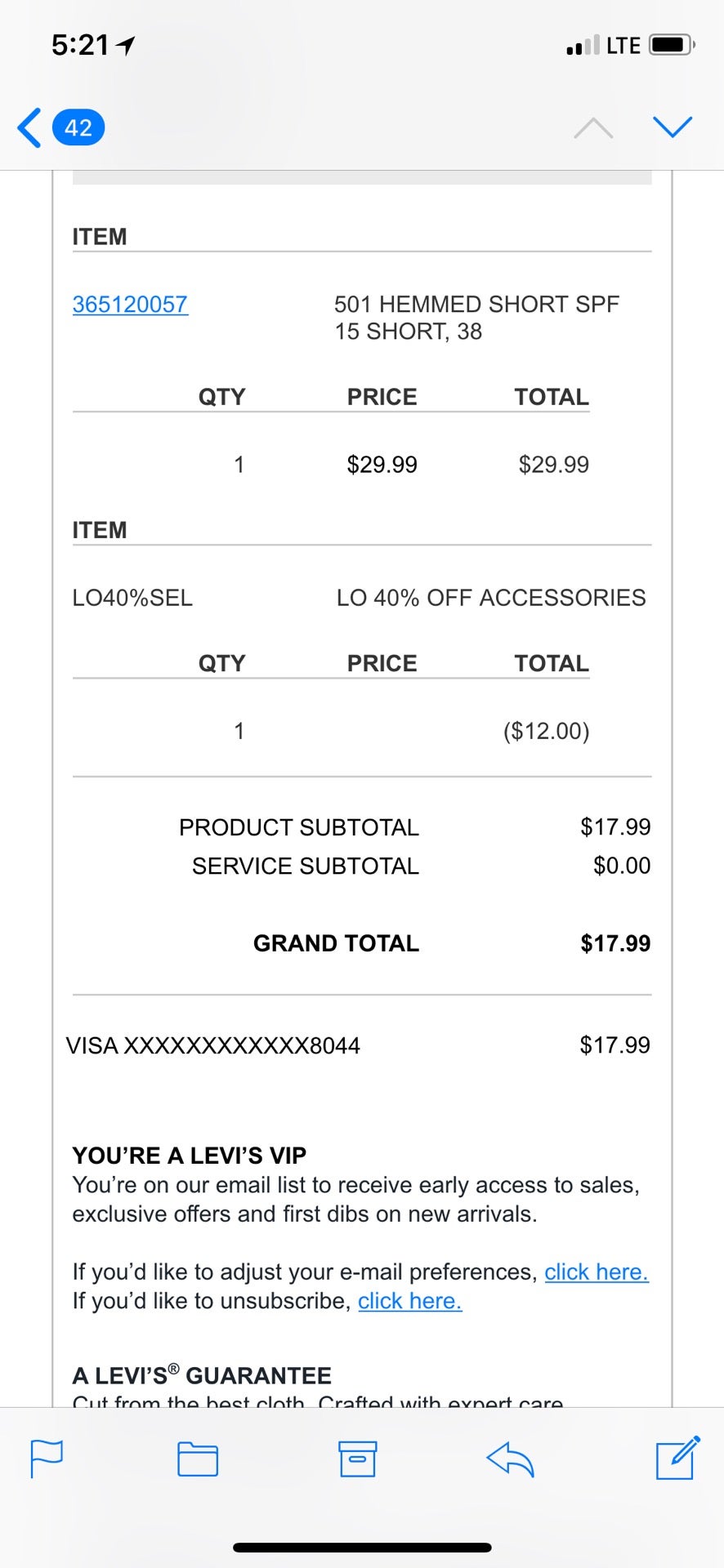Viewport: 724px width, 1568px height.
Task: Show the next message with the down arrow
Action: coord(673,127)
